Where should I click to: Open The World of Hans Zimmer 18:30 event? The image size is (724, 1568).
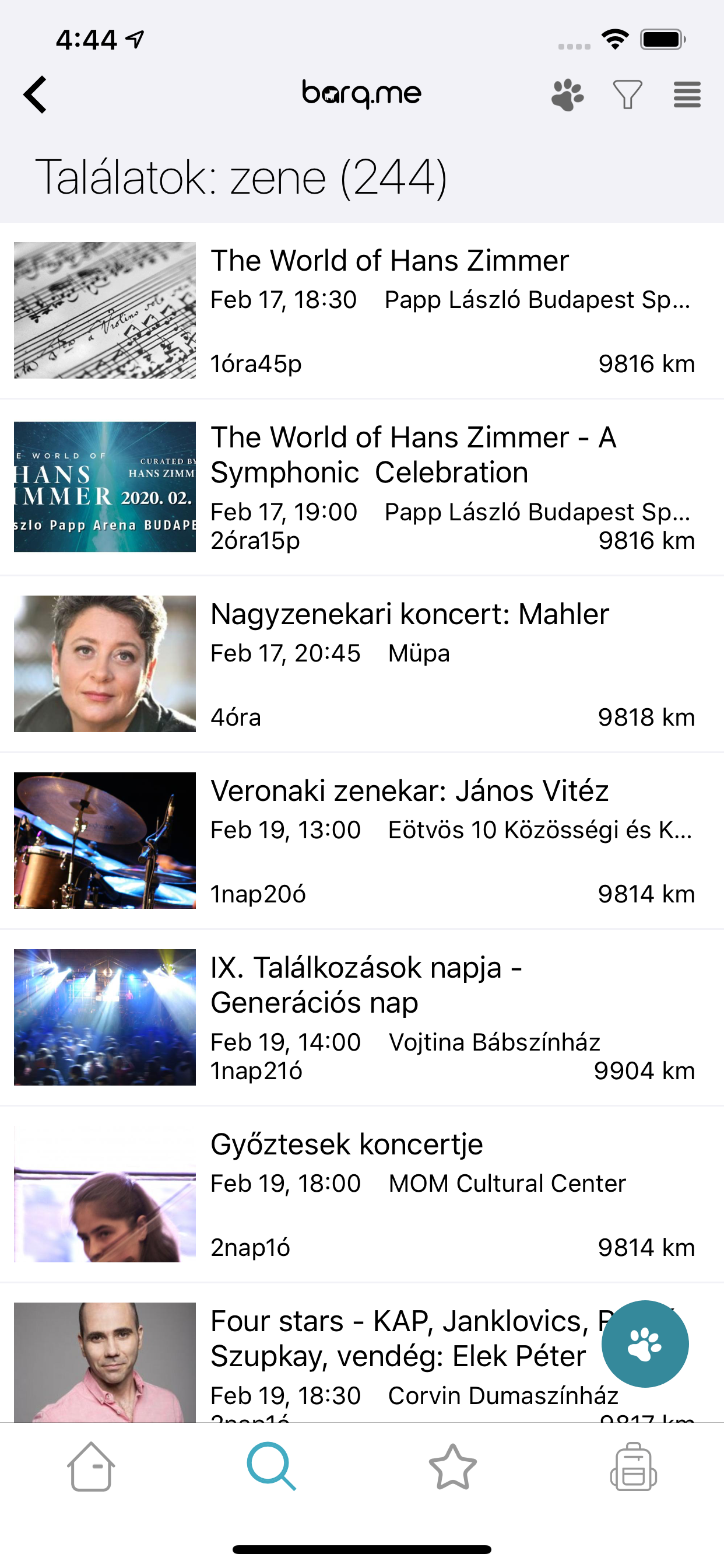pyautogui.click(x=389, y=262)
